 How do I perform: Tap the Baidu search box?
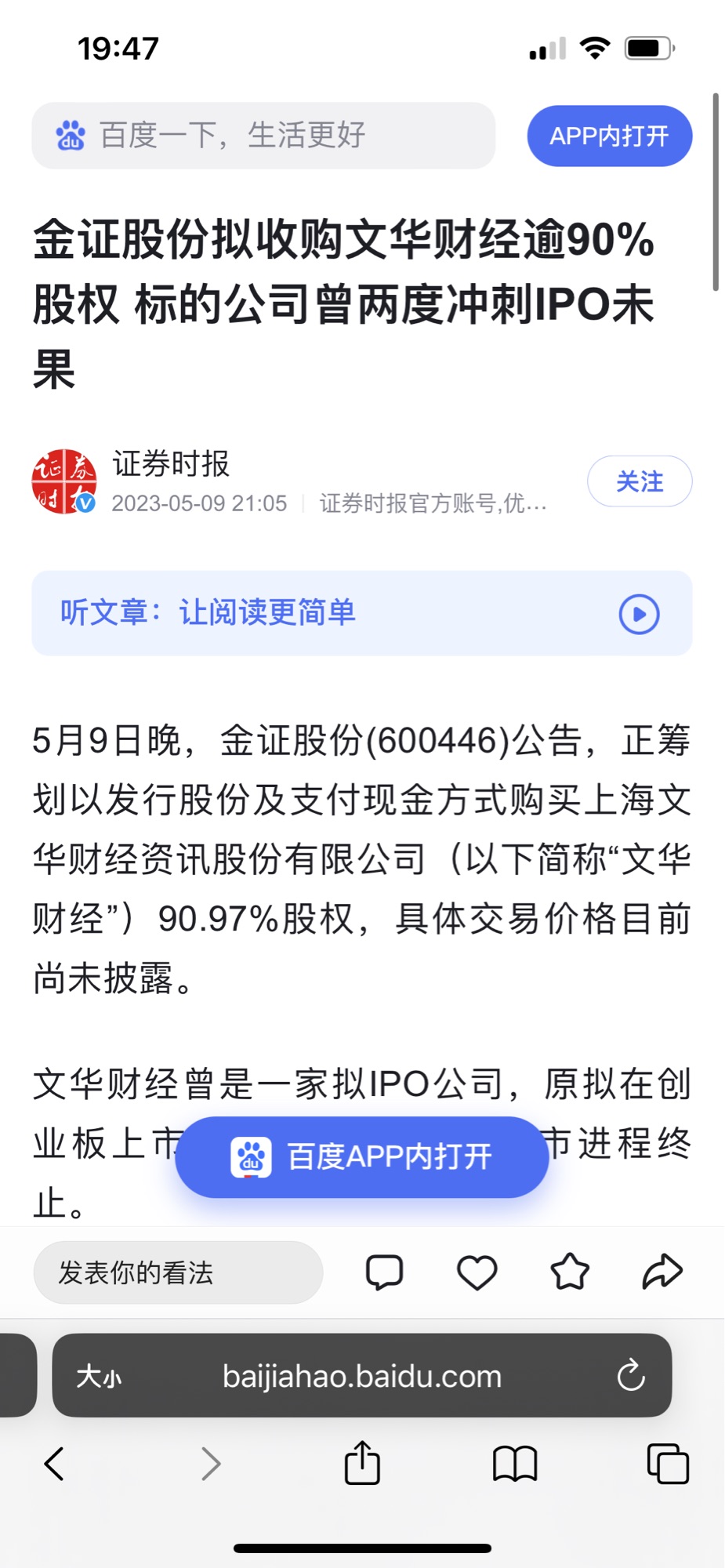[263, 136]
